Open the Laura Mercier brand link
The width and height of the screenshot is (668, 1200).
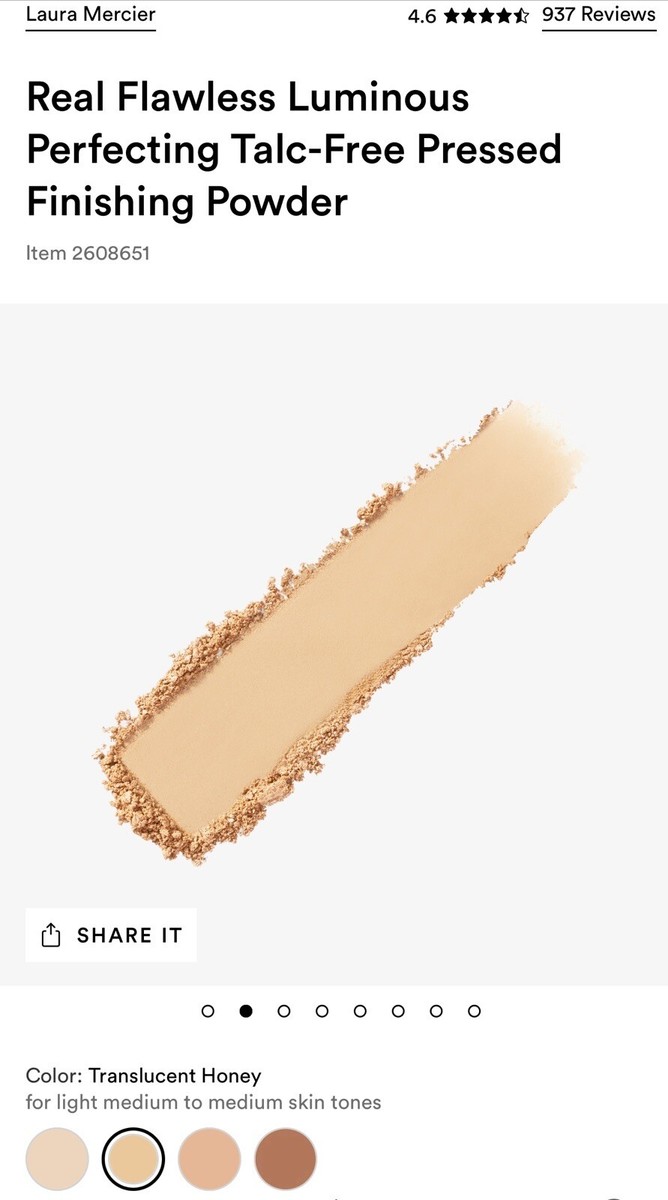pos(91,16)
